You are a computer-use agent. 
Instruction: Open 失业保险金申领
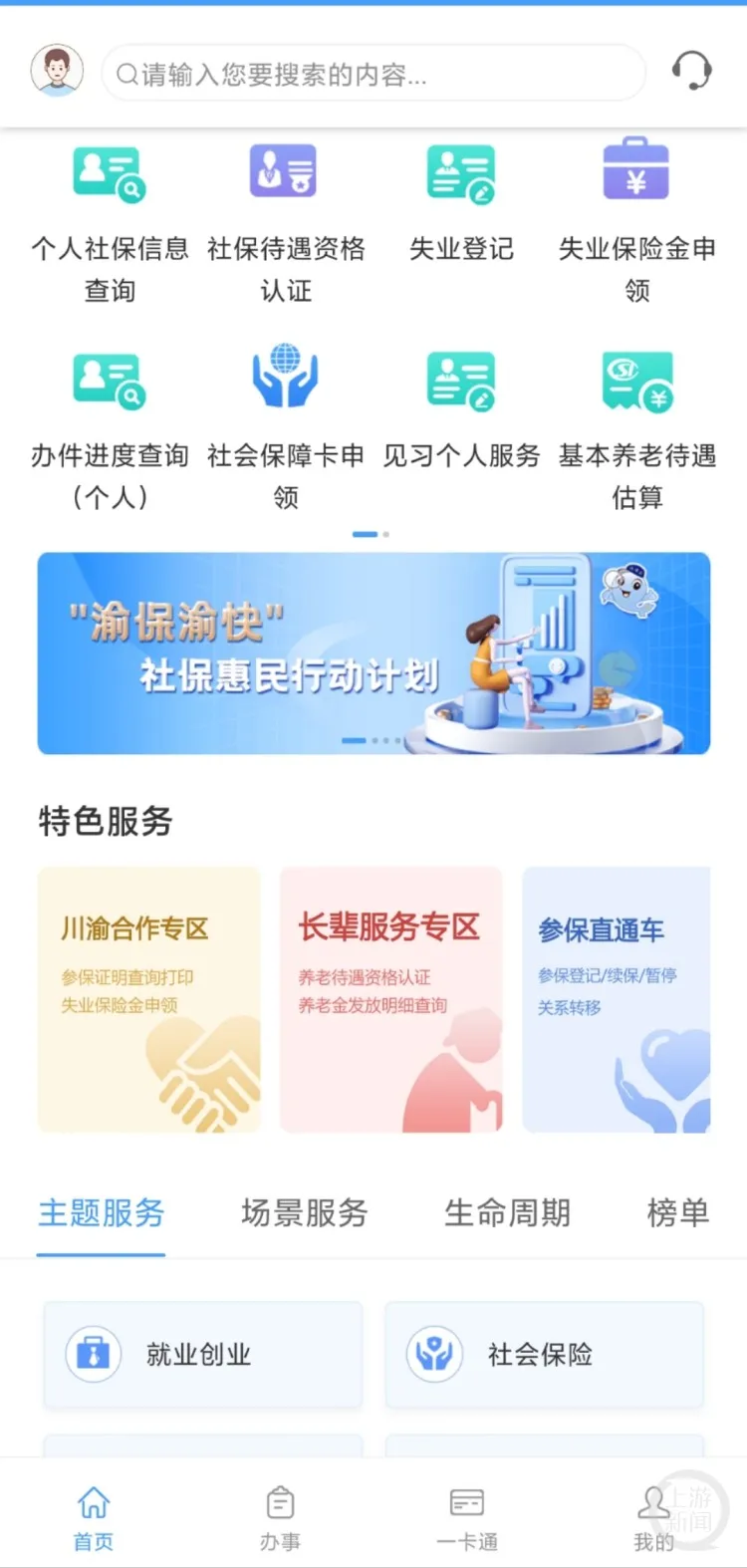(637, 224)
